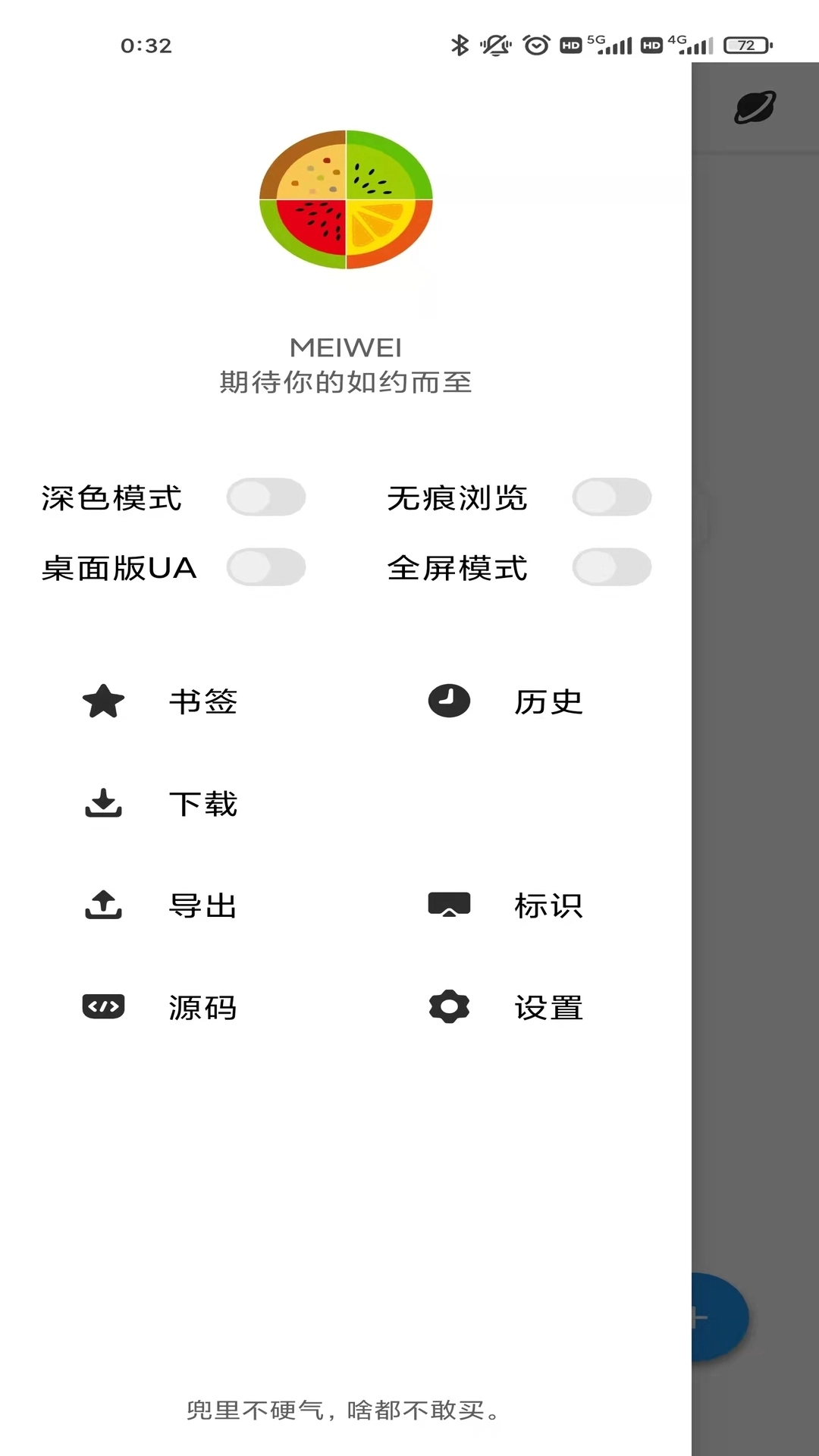Image resolution: width=819 pixels, height=1456 pixels.
Task: Tap the planet icon behind the drawer
Action: [x=755, y=107]
